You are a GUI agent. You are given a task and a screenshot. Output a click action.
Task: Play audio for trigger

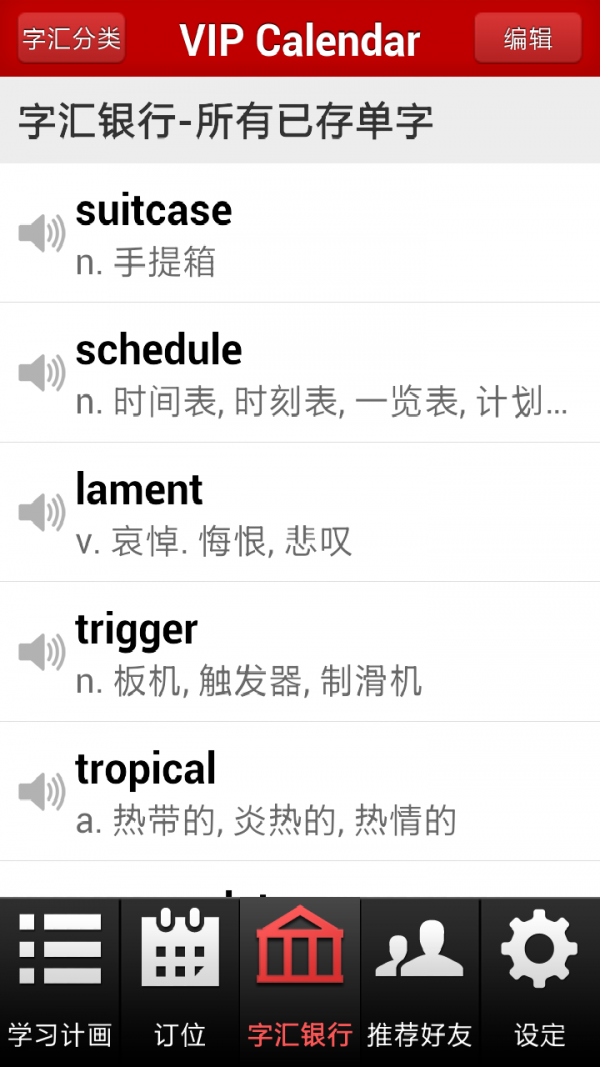[x=42, y=653]
